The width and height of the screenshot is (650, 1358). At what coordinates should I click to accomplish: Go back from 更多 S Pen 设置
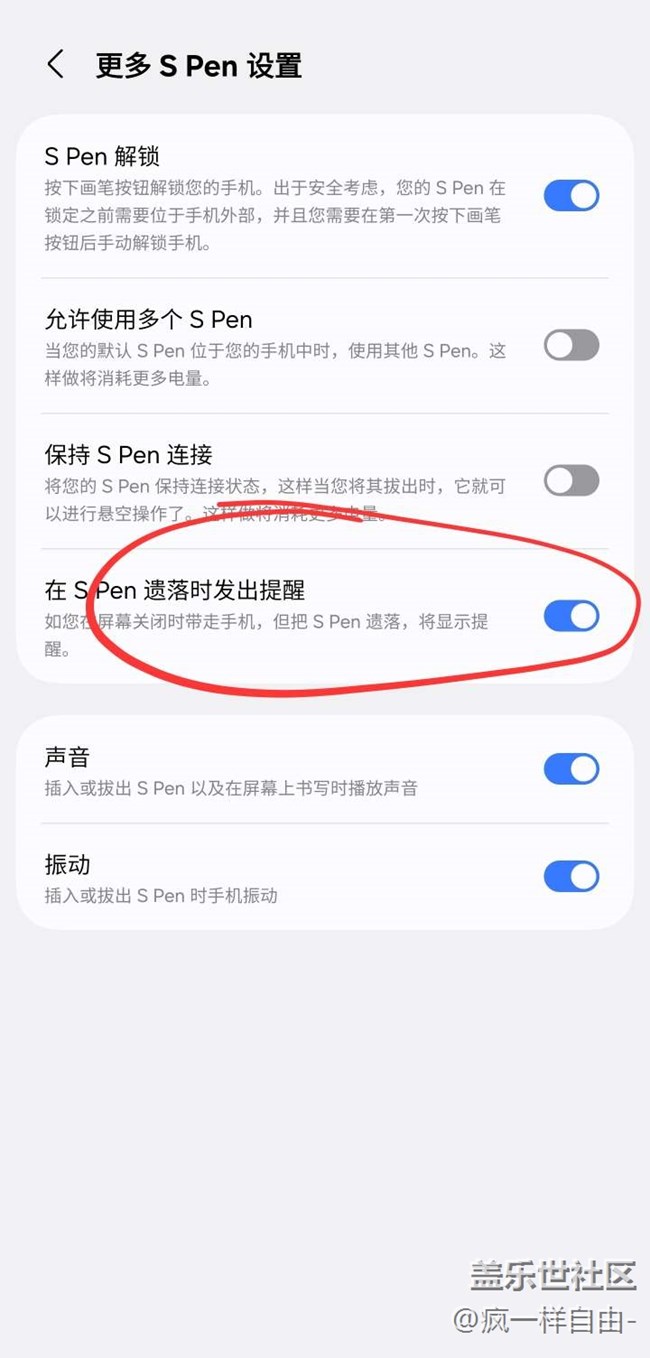click(x=56, y=66)
